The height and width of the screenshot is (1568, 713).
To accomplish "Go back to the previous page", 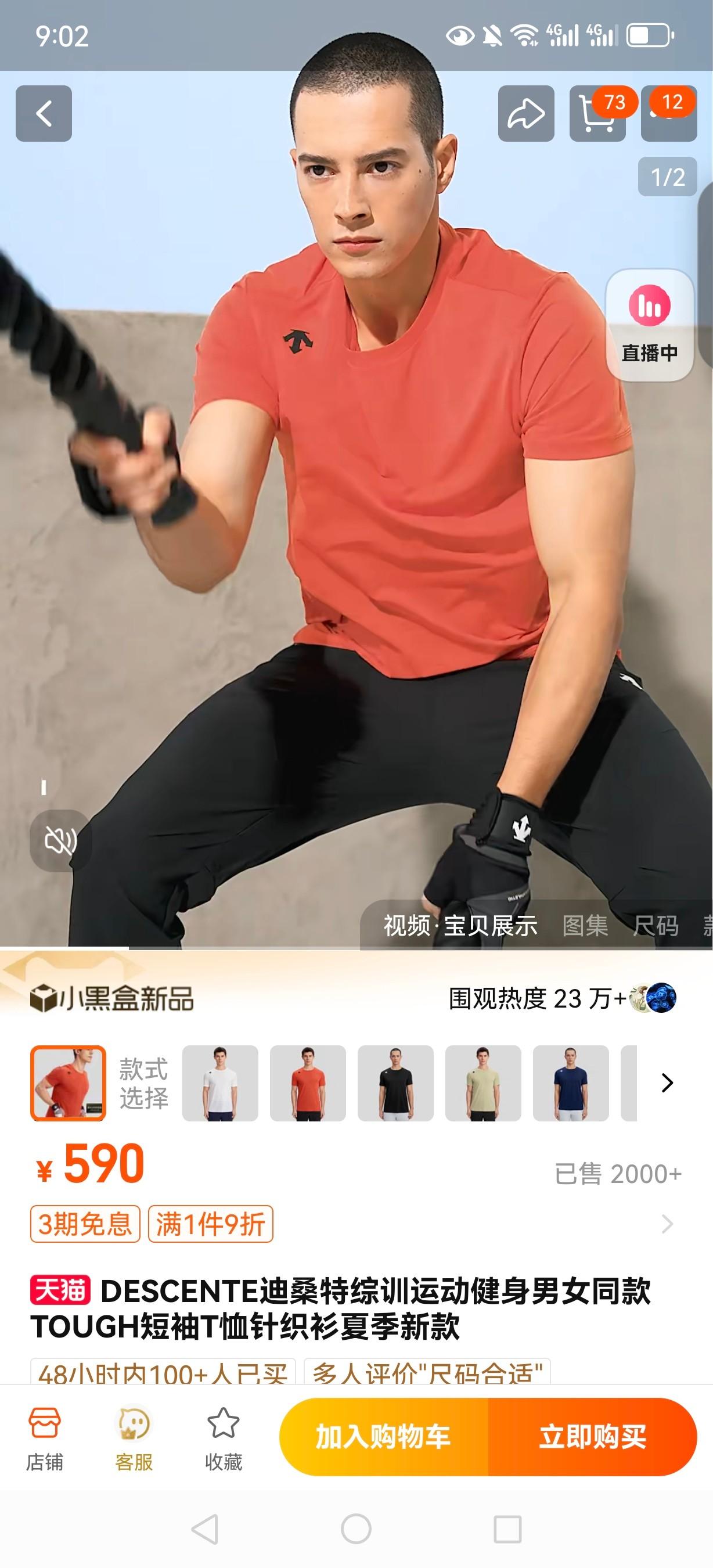I will [x=44, y=113].
